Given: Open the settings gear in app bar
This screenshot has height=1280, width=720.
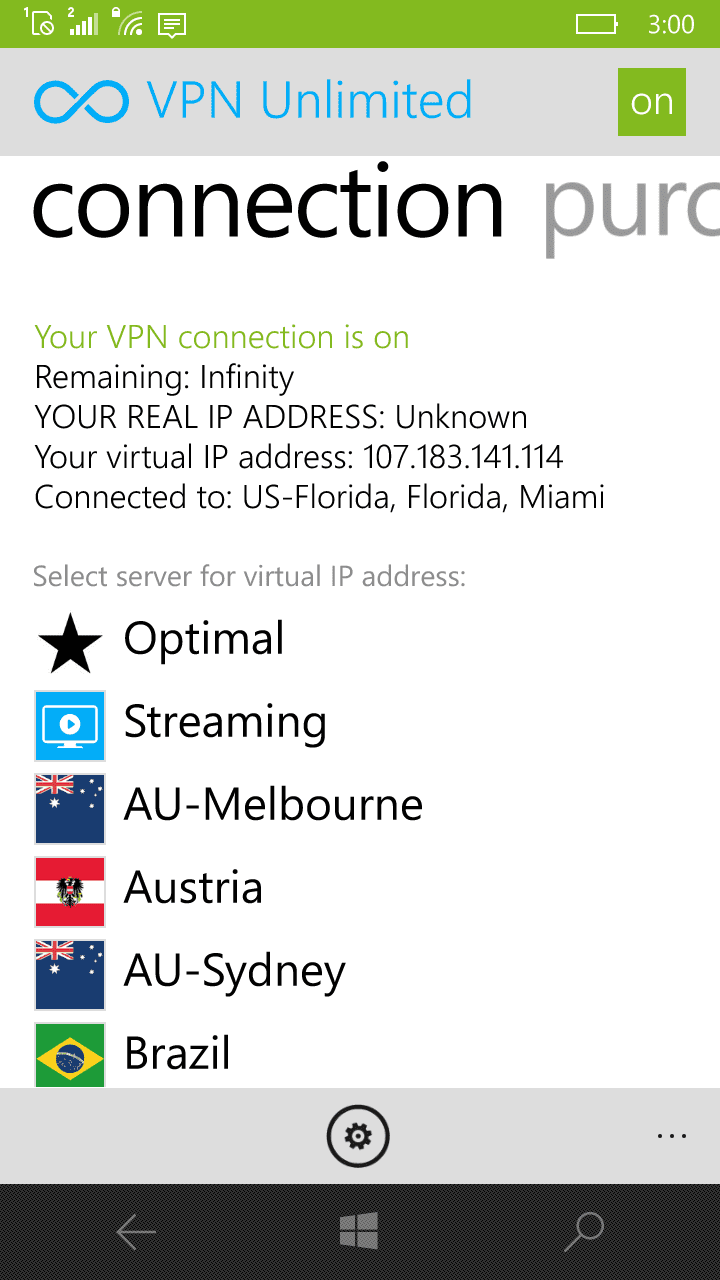Looking at the screenshot, I should click(x=358, y=1136).
